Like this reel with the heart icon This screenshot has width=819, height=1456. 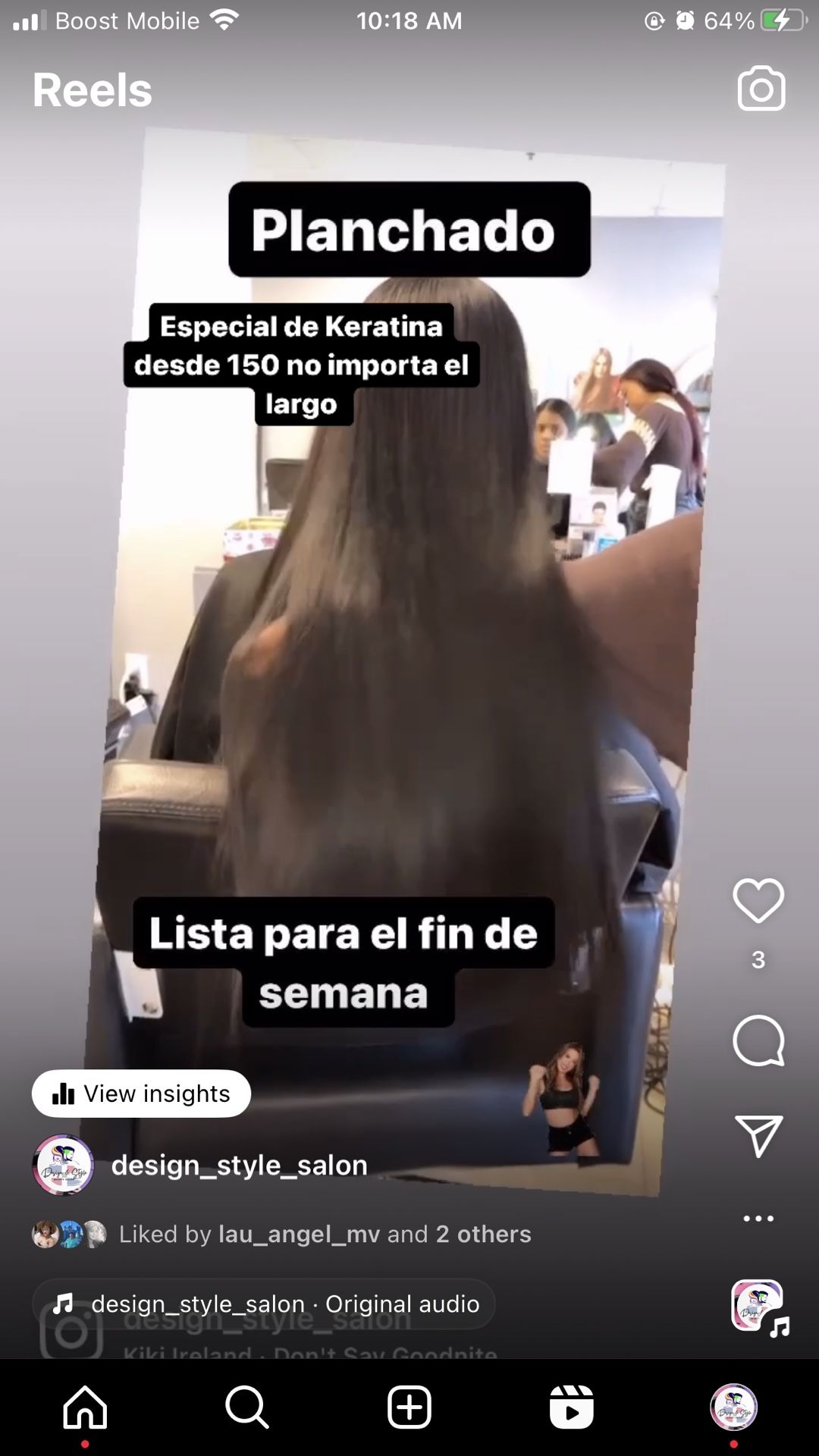tap(758, 901)
